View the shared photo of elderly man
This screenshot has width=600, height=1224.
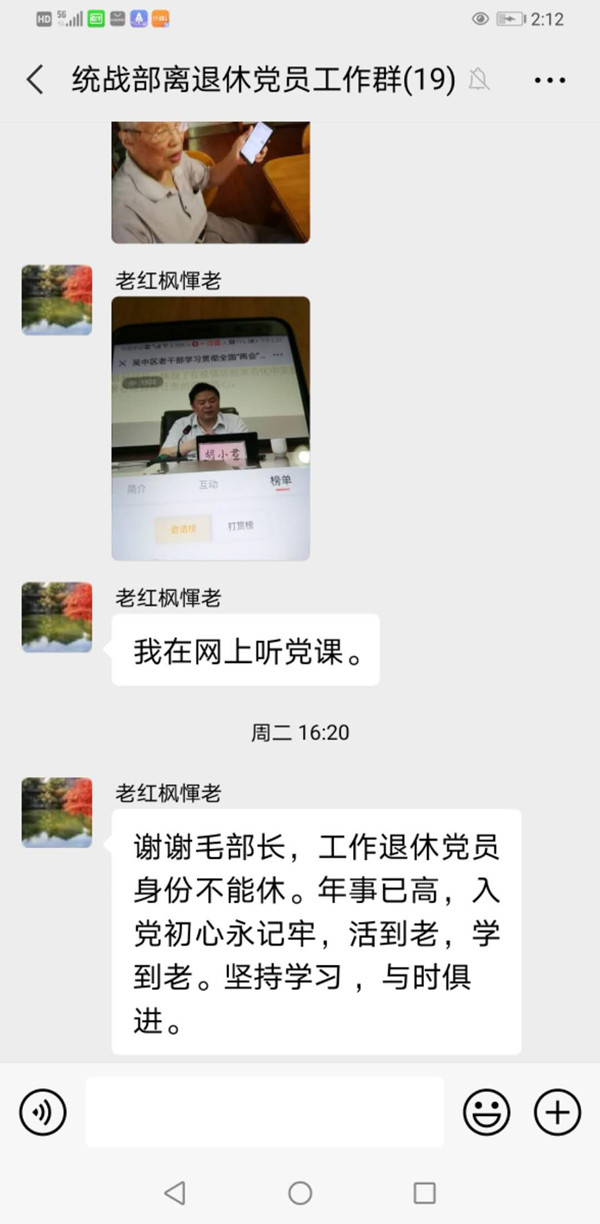[x=210, y=182]
